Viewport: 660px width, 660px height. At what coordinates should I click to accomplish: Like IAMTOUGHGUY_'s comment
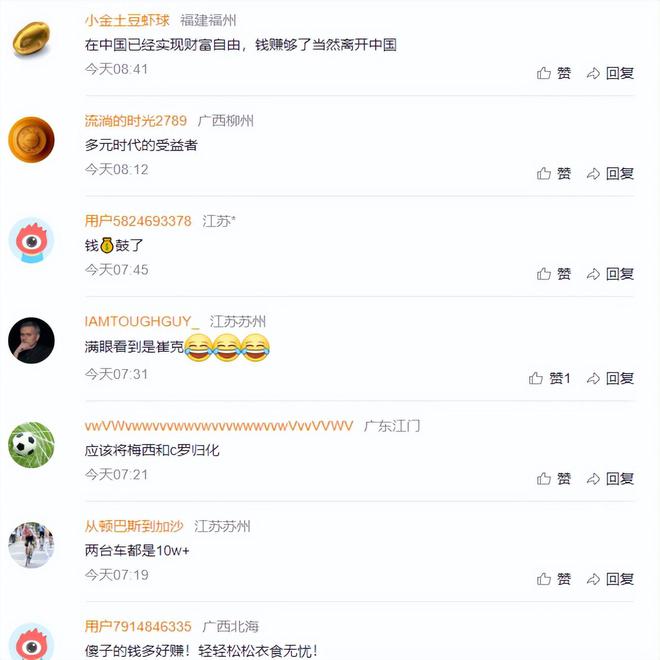(x=550, y=378)
